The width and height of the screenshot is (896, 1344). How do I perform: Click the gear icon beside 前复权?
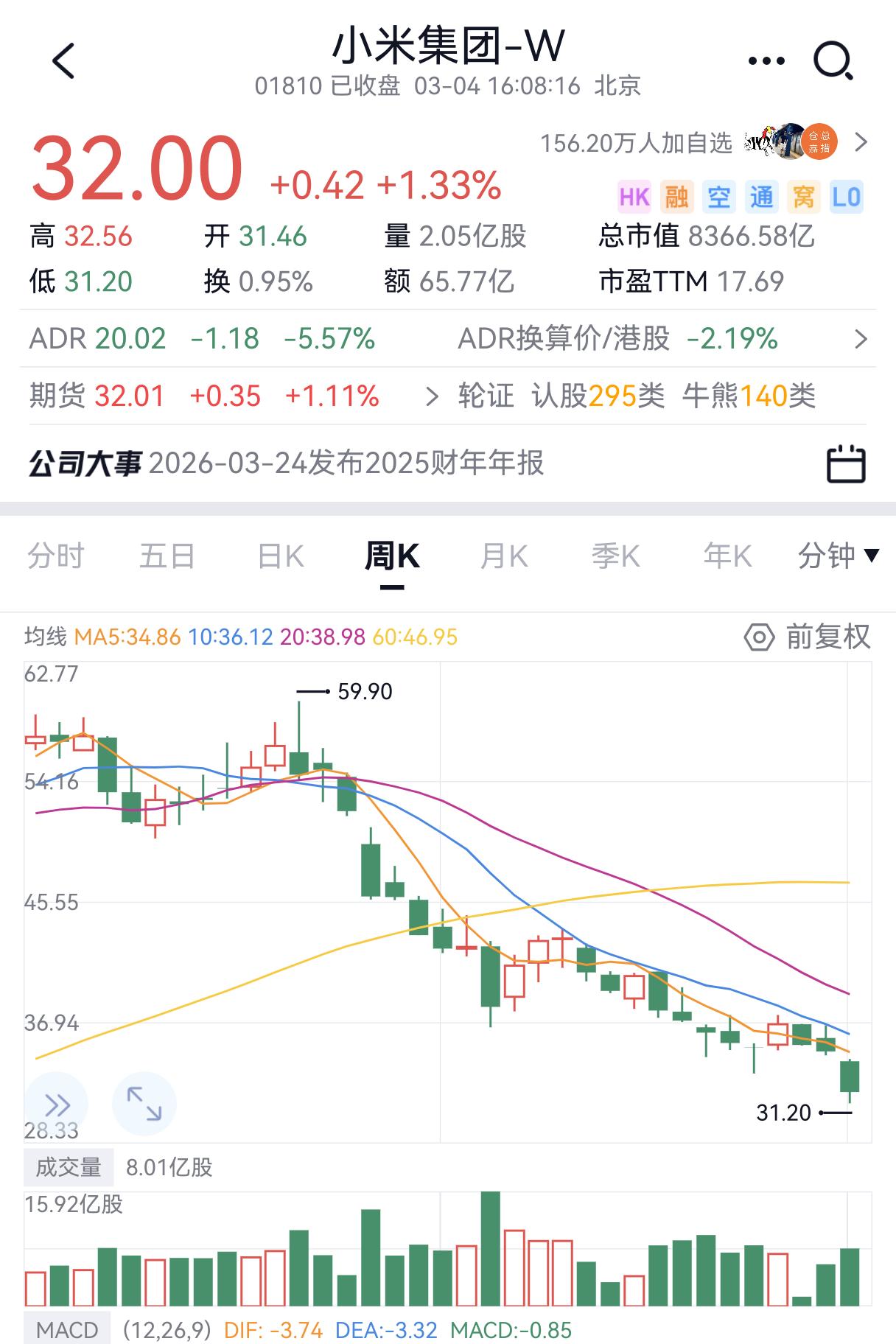pos(758,635)
